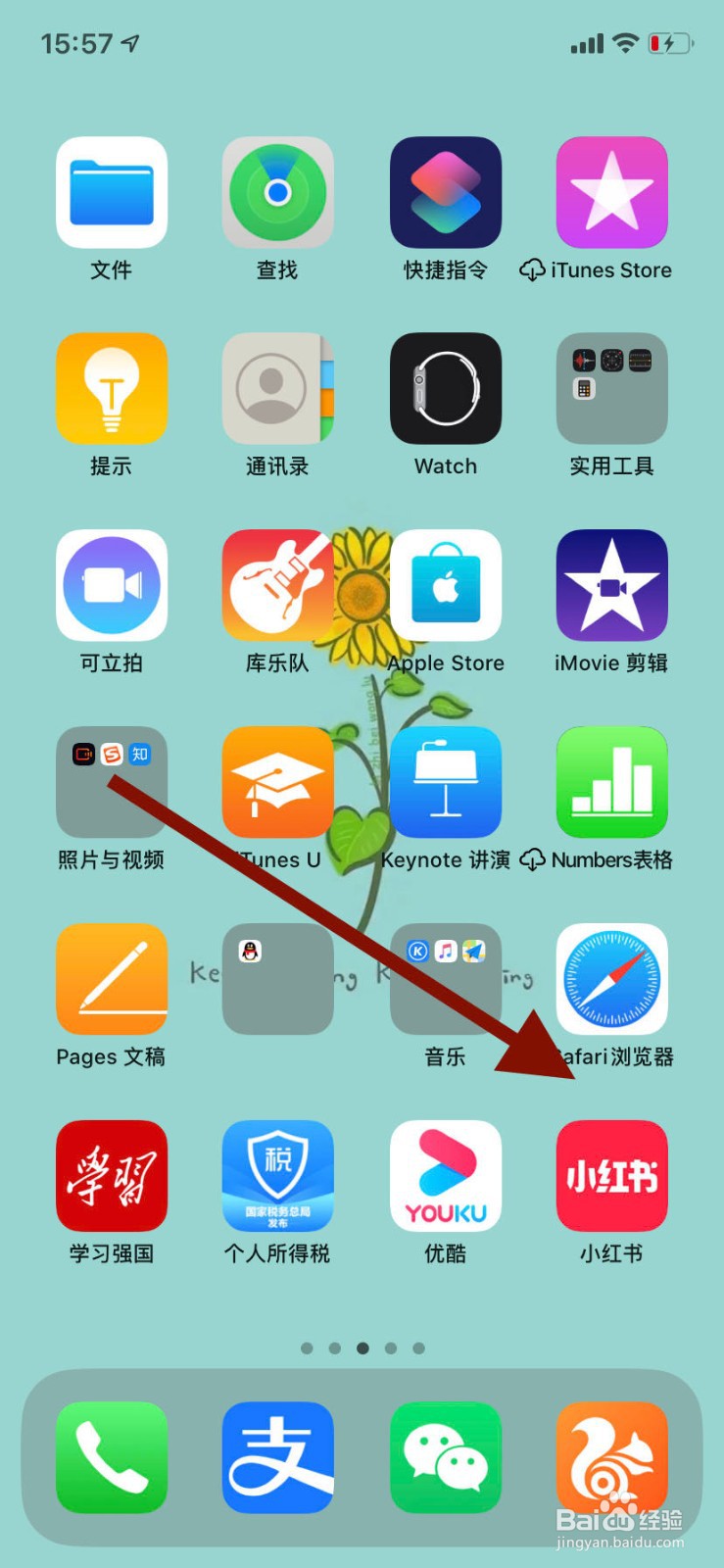Open the 实用工具 folder
This screenshot has width=724, height=1568.
click(611, 388)
